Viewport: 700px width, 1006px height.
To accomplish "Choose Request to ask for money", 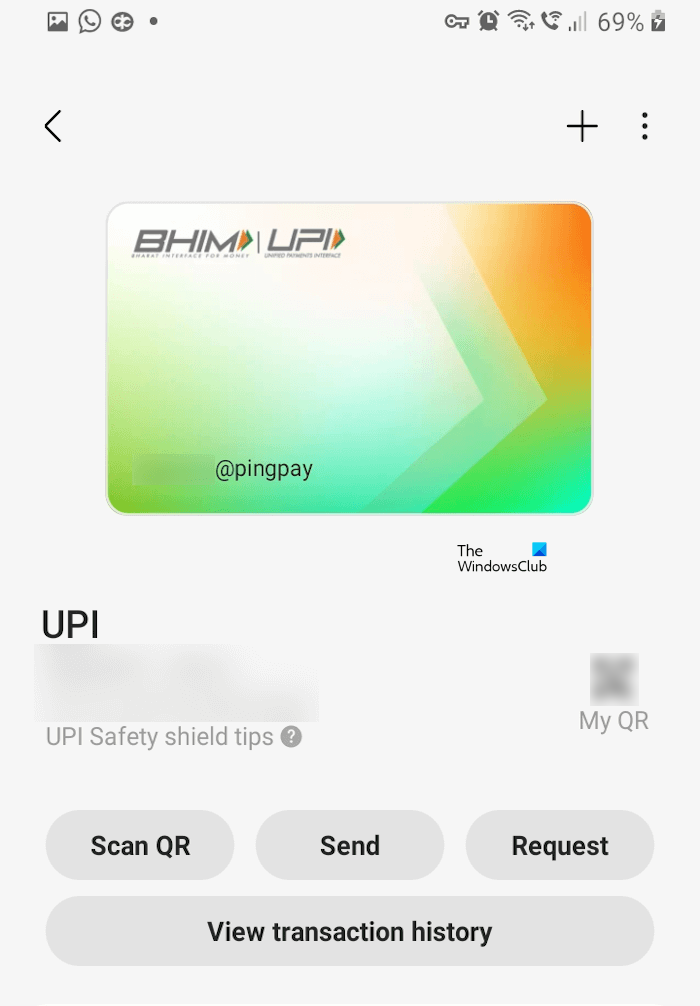I will (x=560, y=846).
